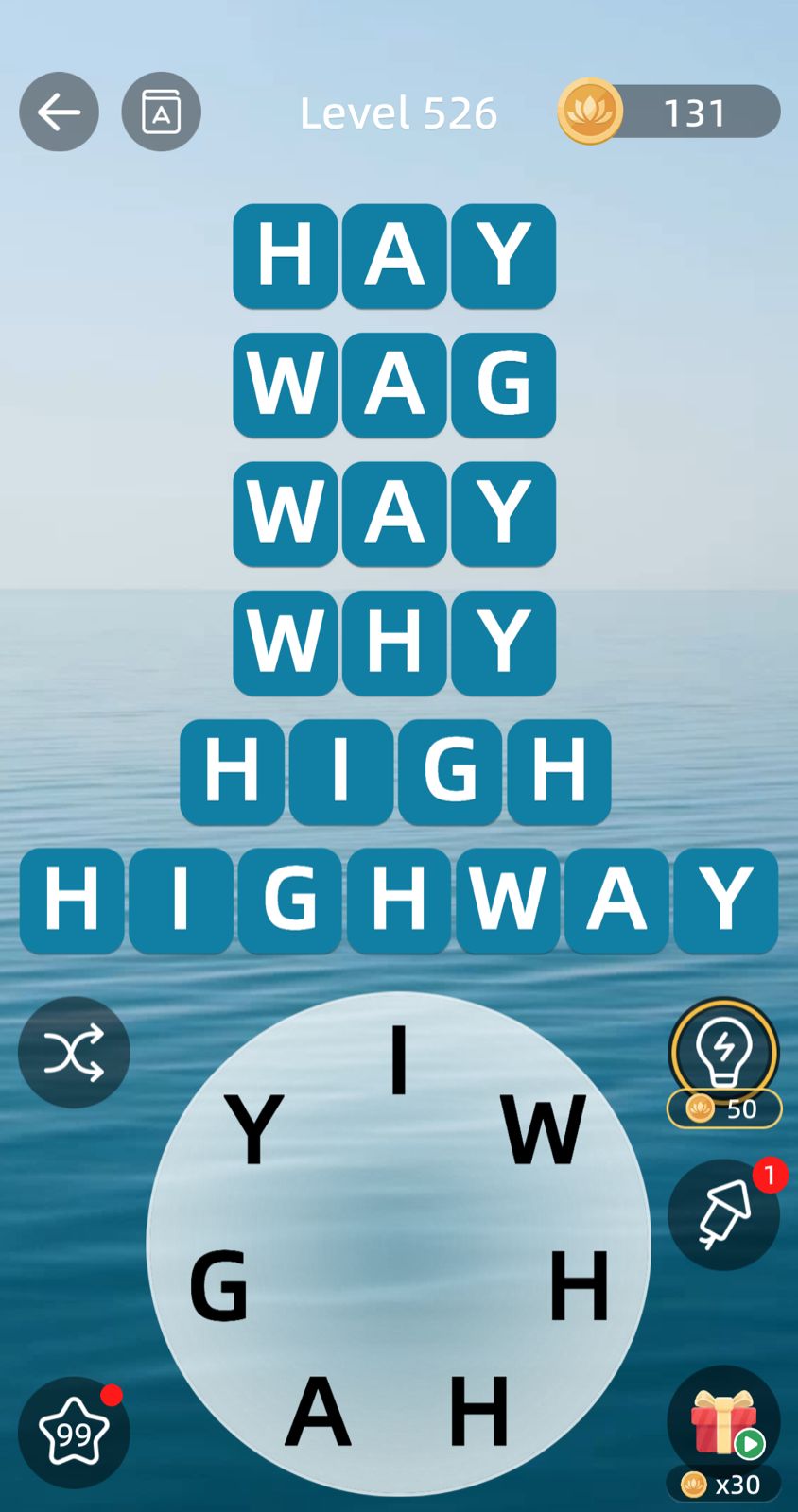Select letter W in the wheel
Image resolution: width=798 pixels, height=1512 pixels.
[544, 1129]
